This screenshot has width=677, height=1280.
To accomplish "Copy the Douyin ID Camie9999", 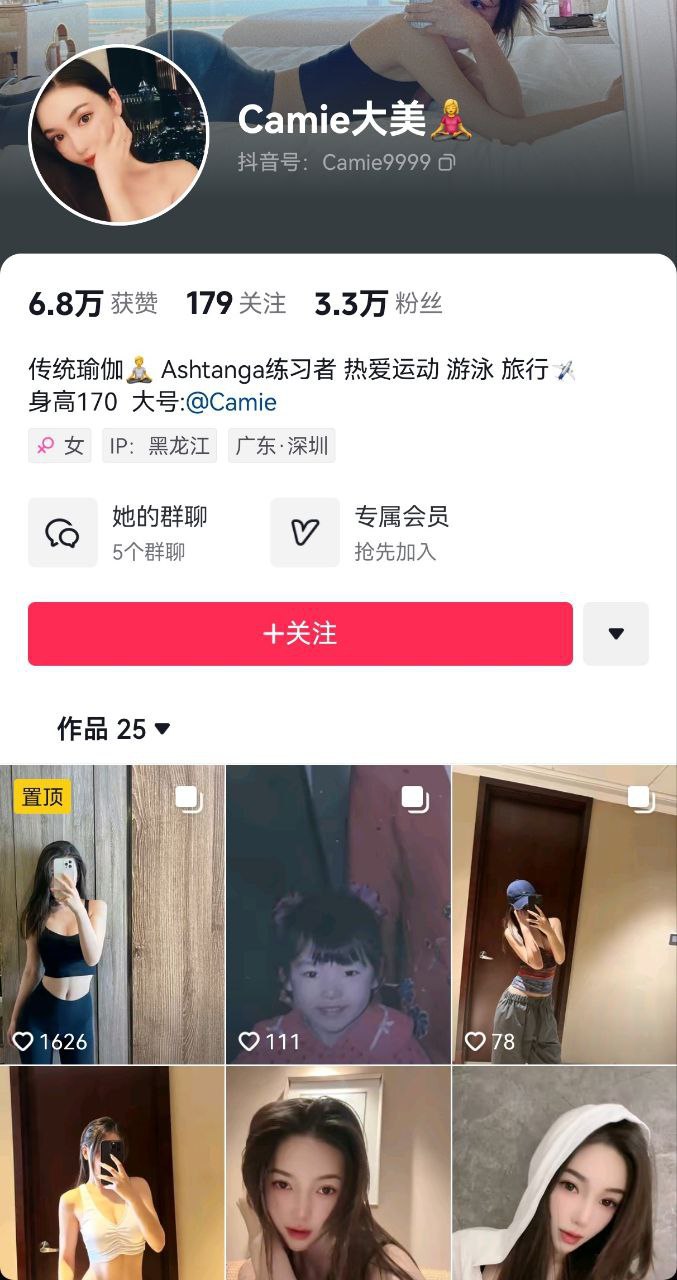I will point(447,162).
